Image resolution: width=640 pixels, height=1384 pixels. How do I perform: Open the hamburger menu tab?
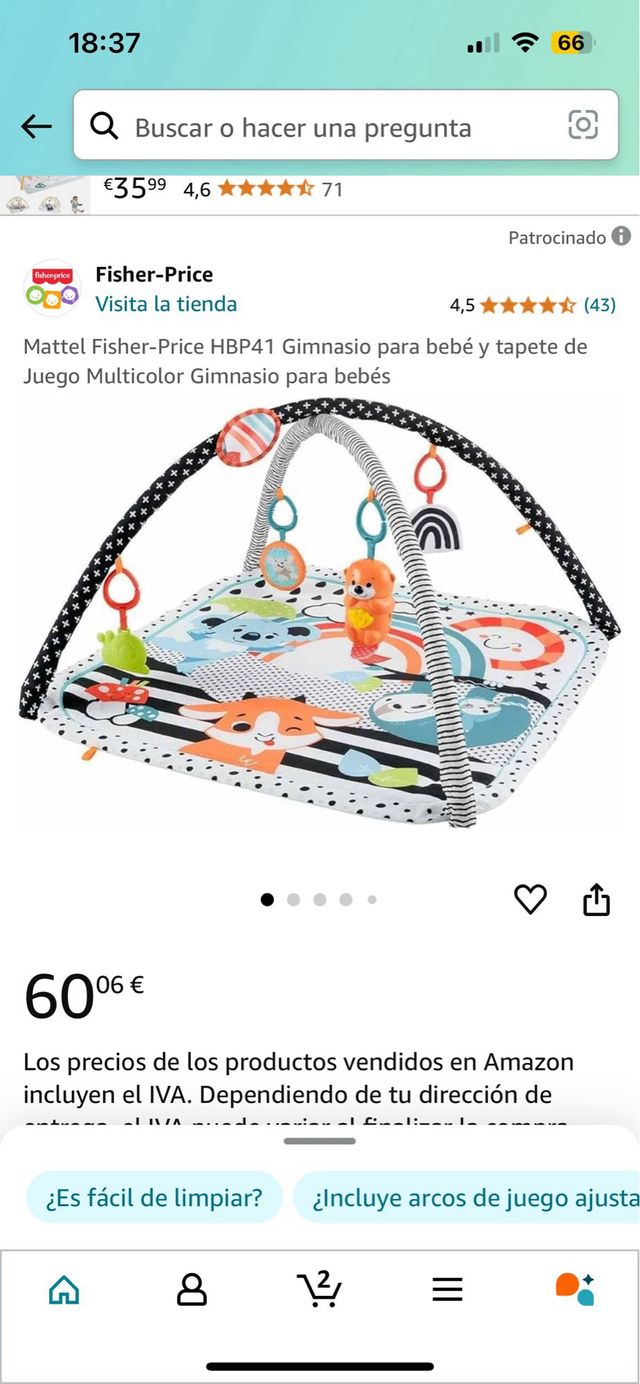point(447,1290)
